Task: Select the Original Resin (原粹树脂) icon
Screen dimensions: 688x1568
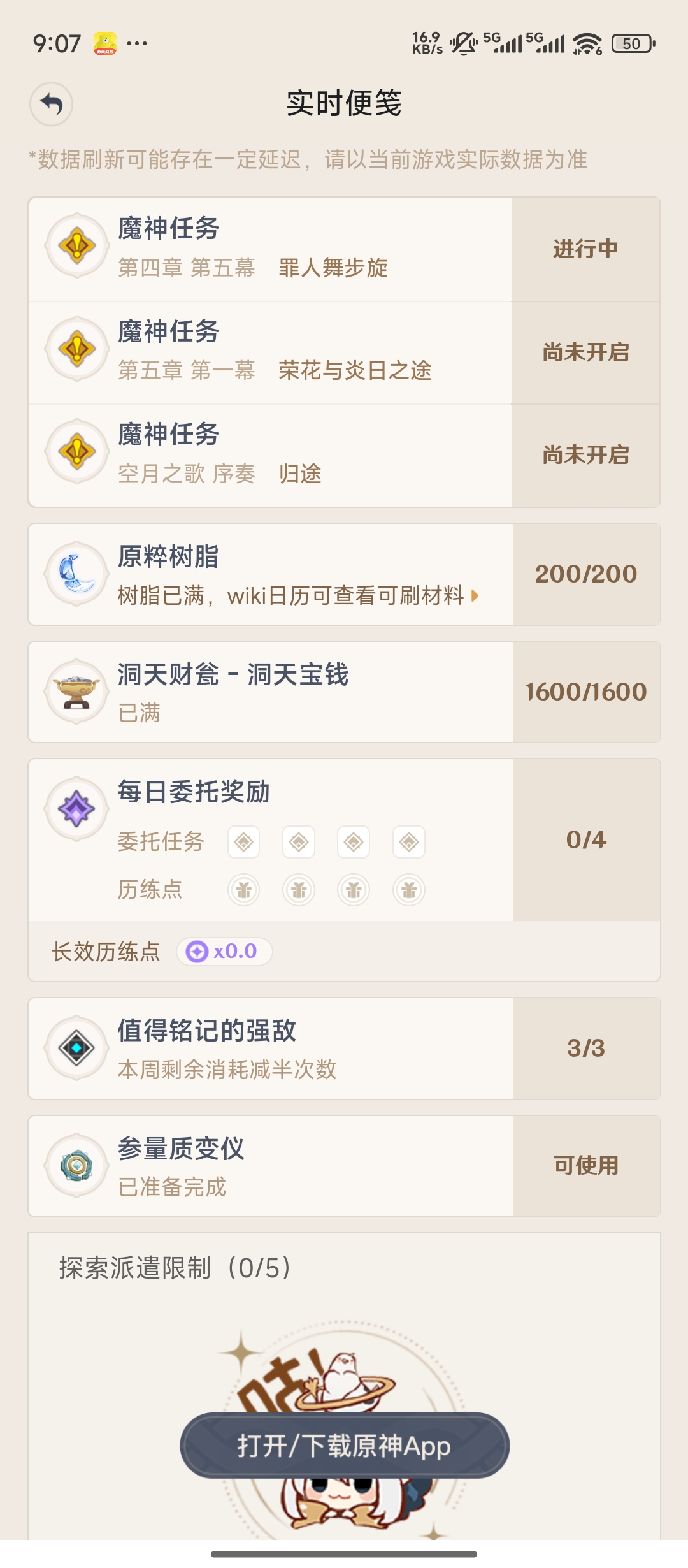Action: coord(76,572)
